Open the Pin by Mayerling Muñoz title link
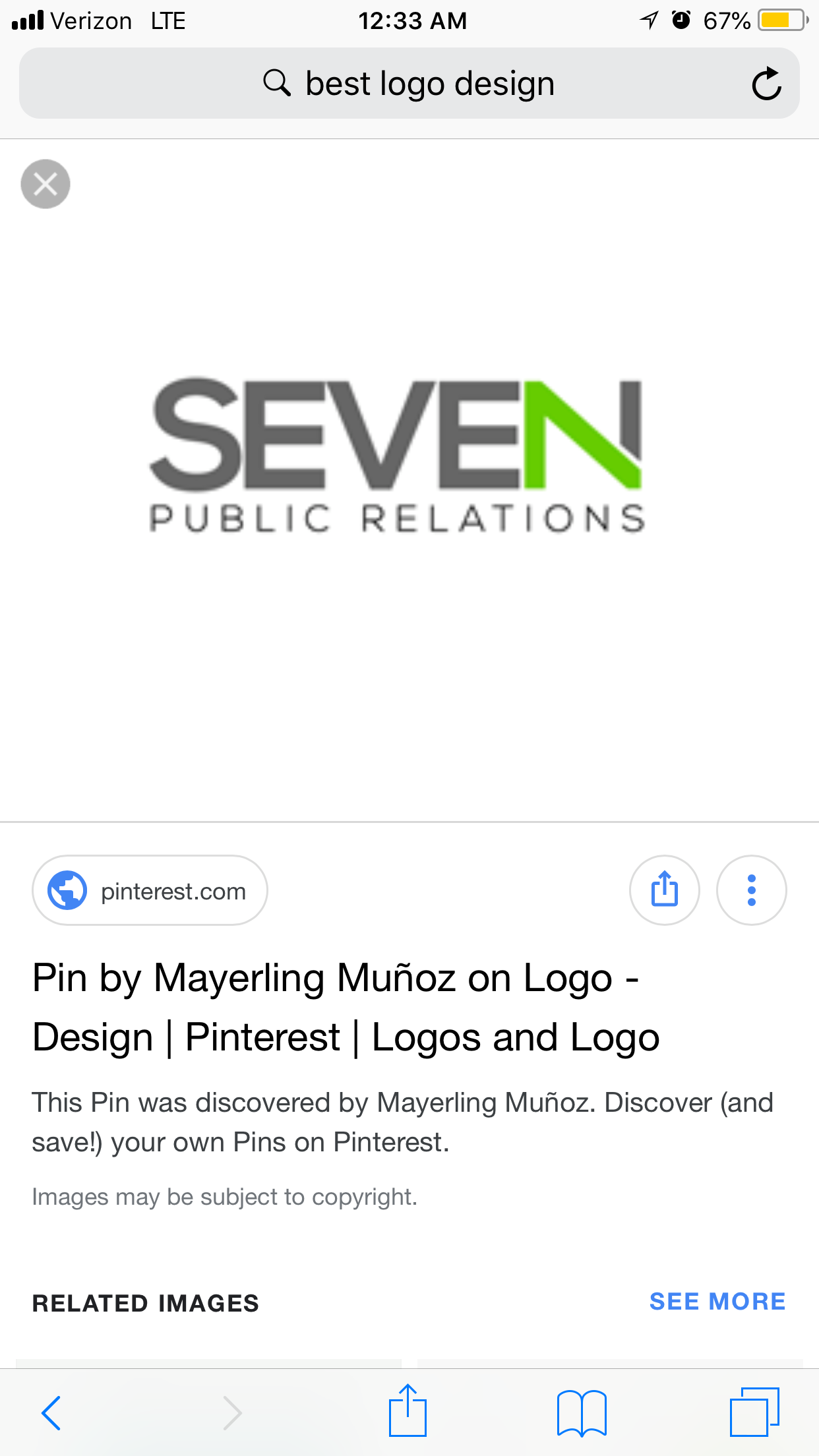Image resolution: width=819 pixels, height=1456 pixels. coord(346,1007)
